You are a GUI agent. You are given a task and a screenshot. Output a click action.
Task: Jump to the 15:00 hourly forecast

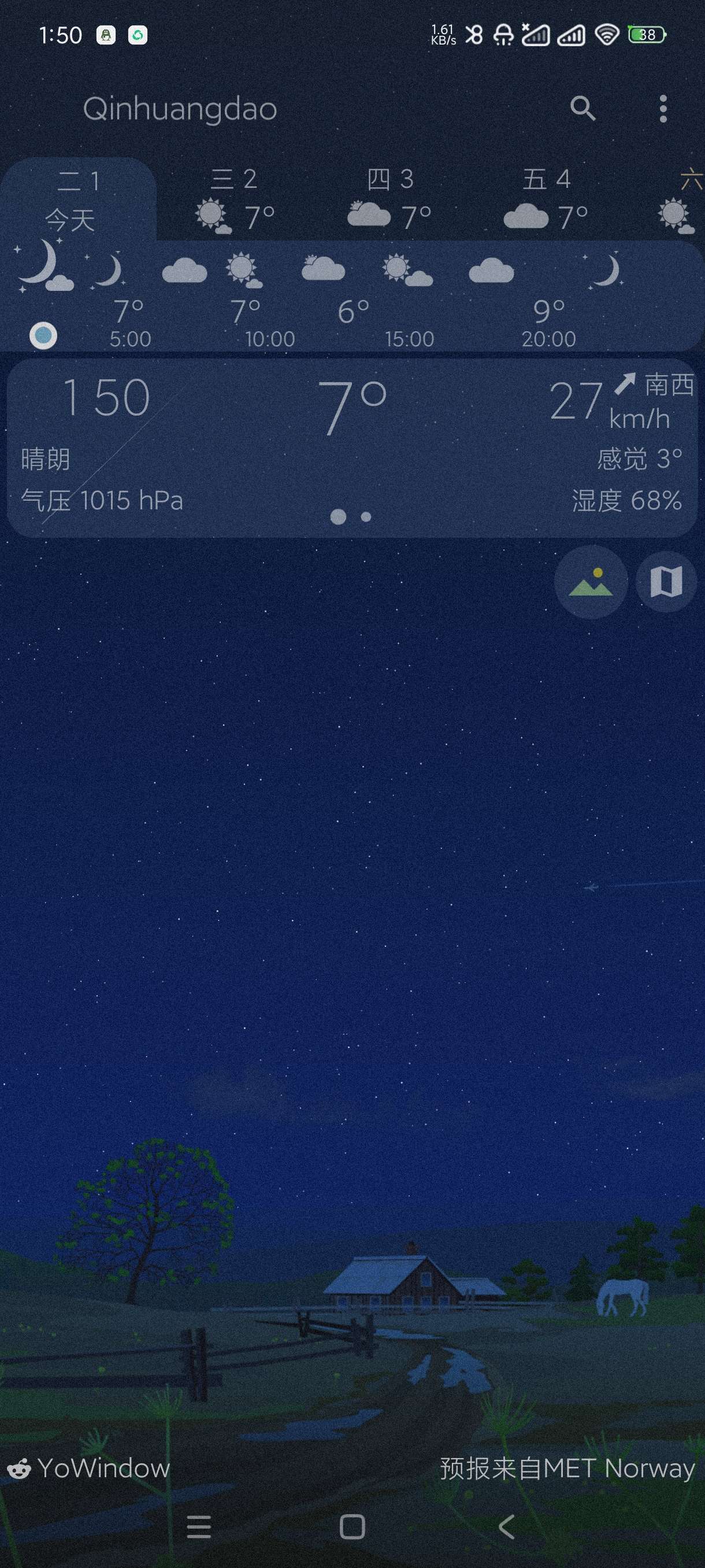409,338
